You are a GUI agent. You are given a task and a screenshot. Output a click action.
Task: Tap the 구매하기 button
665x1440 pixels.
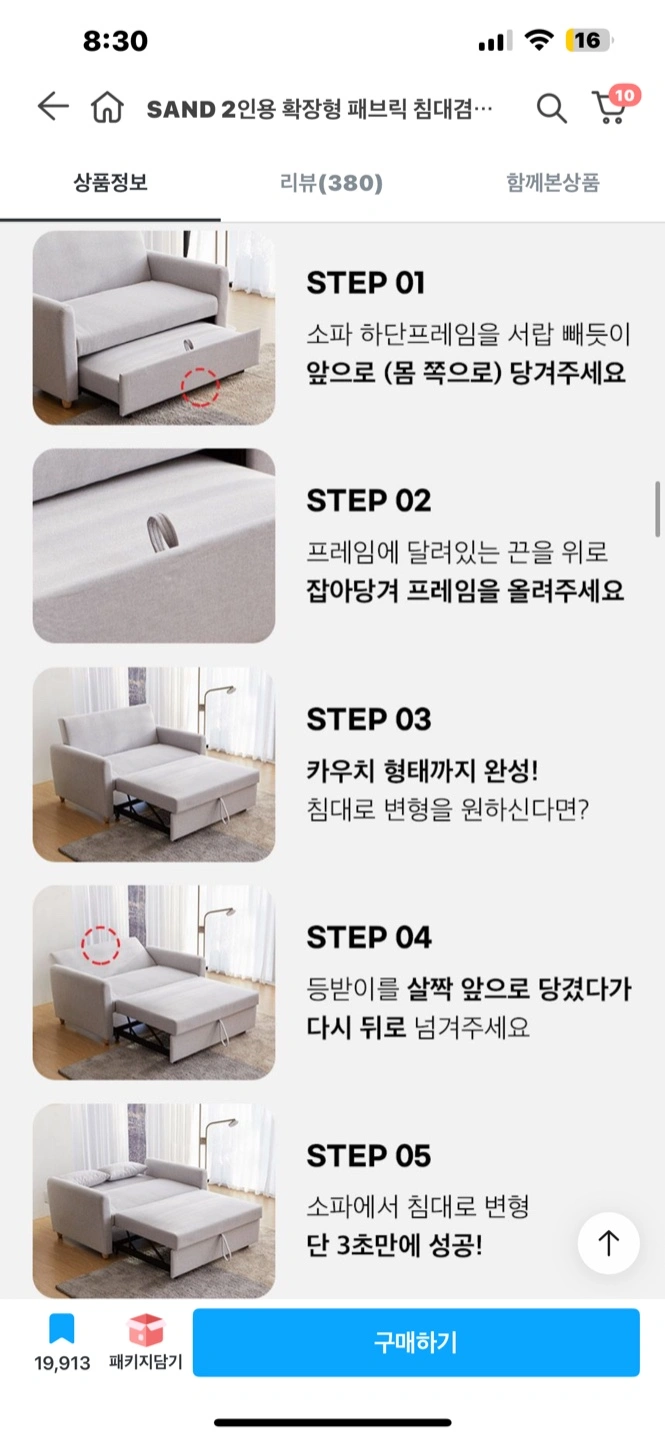click(x=416, y=1342)
